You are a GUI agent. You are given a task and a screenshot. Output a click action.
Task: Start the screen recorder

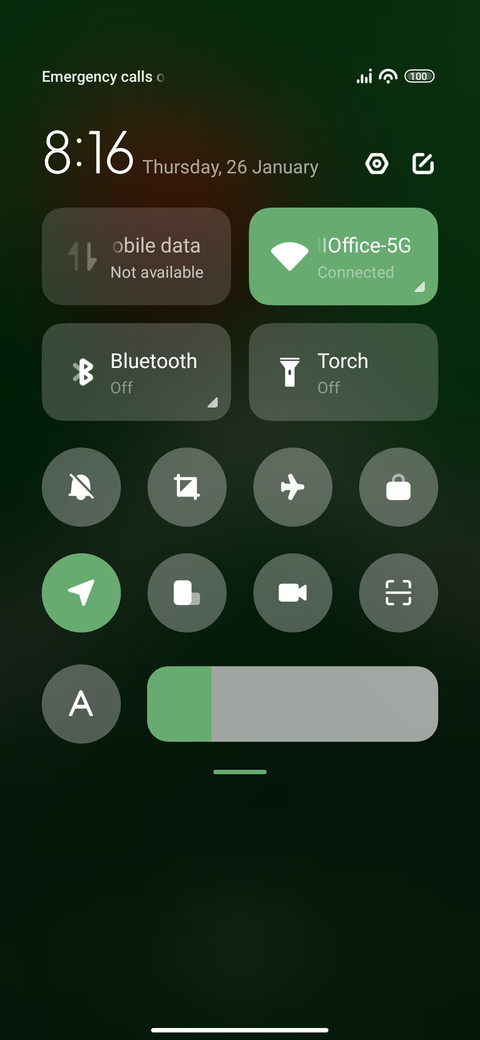[x=293, y=593]
